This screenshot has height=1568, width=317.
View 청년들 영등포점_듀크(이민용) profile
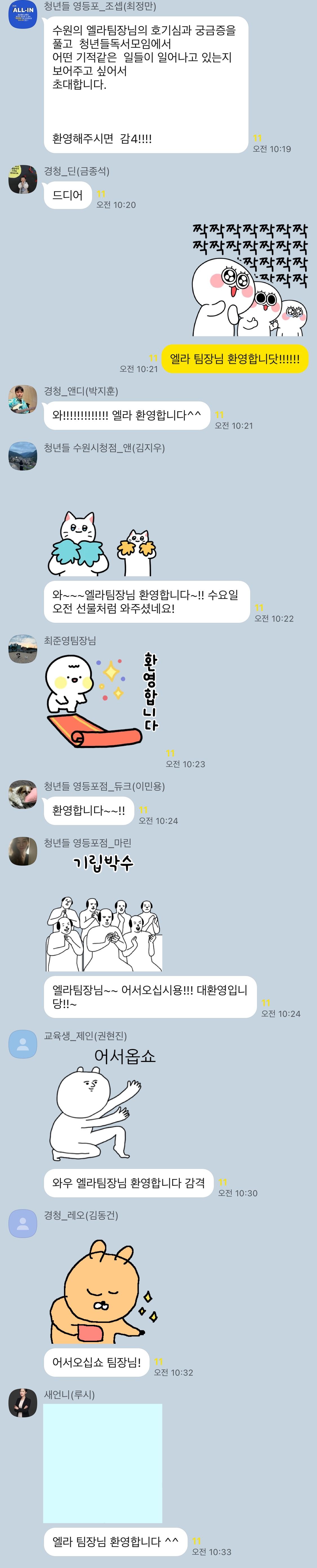(x=23, y=794)
